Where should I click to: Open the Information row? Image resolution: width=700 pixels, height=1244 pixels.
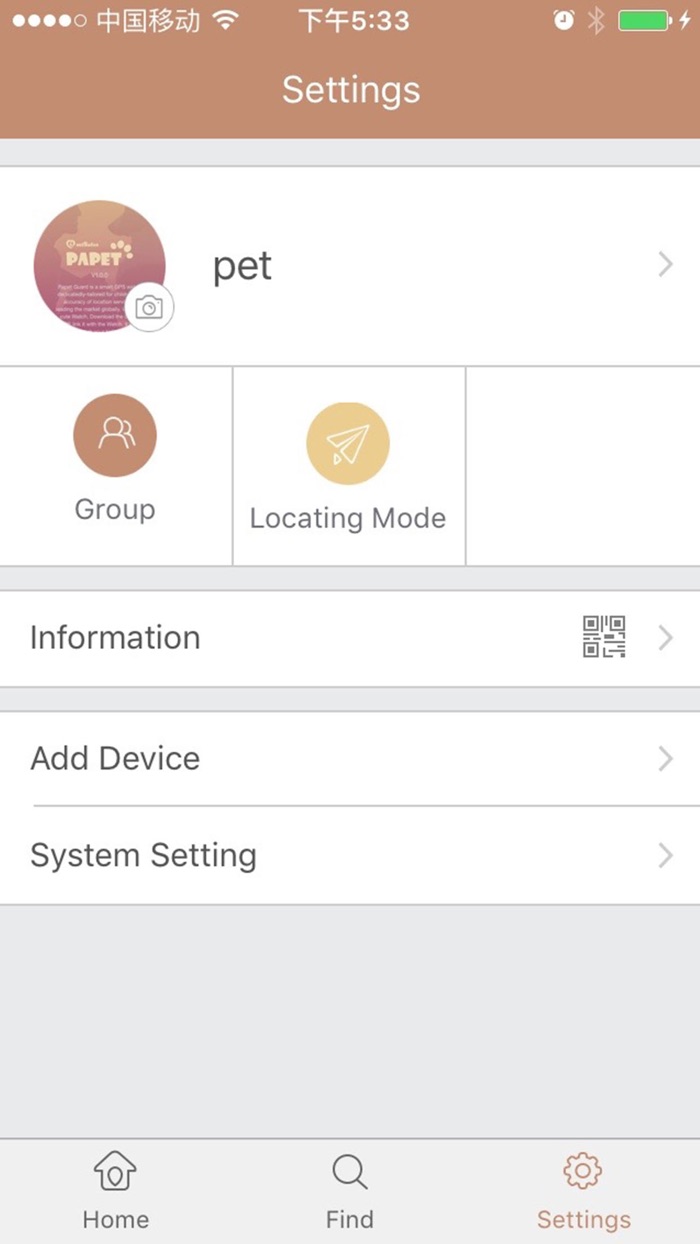(350, 638)
